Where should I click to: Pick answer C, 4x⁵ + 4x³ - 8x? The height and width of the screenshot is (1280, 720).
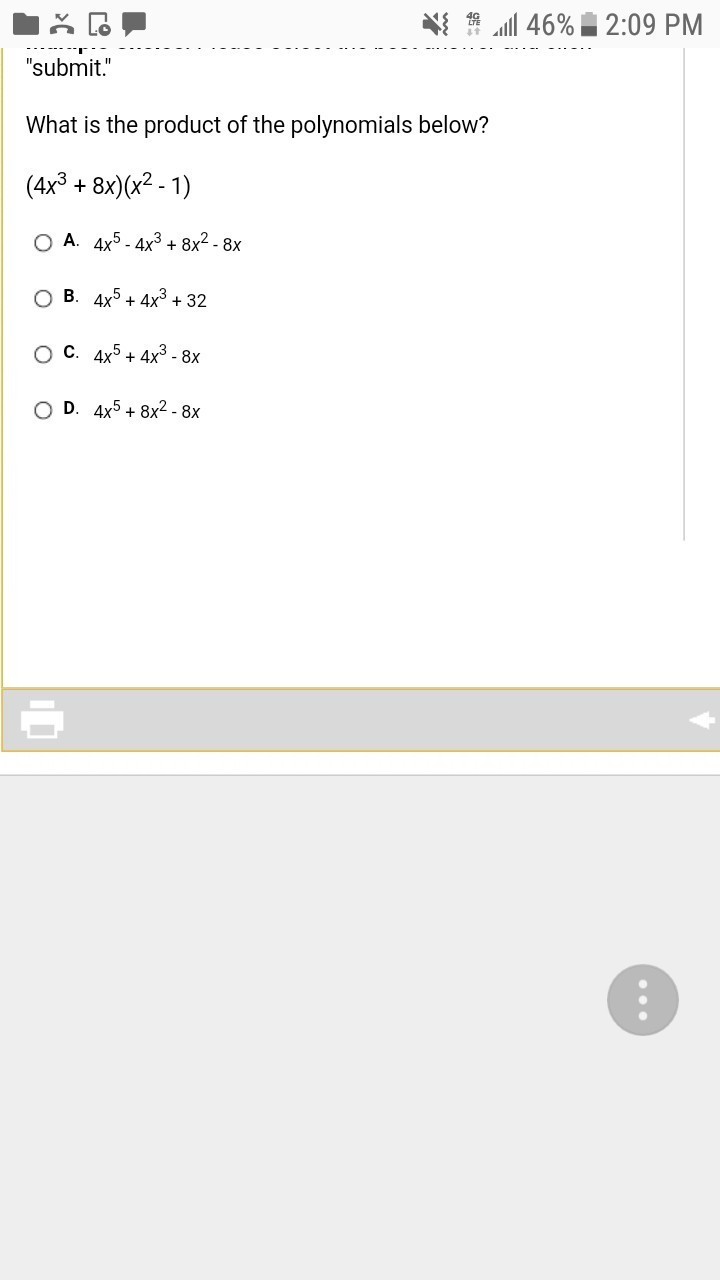click(43, 355)
